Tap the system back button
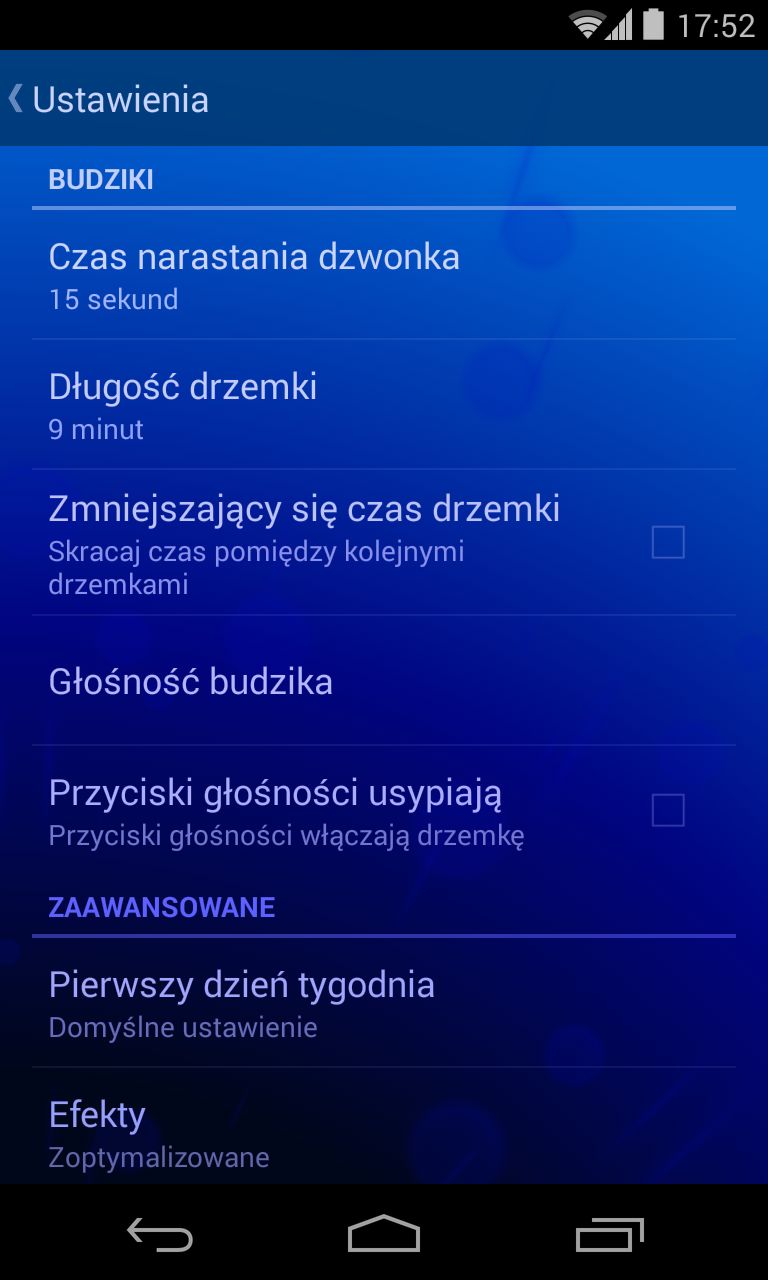This screenshot has width=768, height=1280. 160,1235
